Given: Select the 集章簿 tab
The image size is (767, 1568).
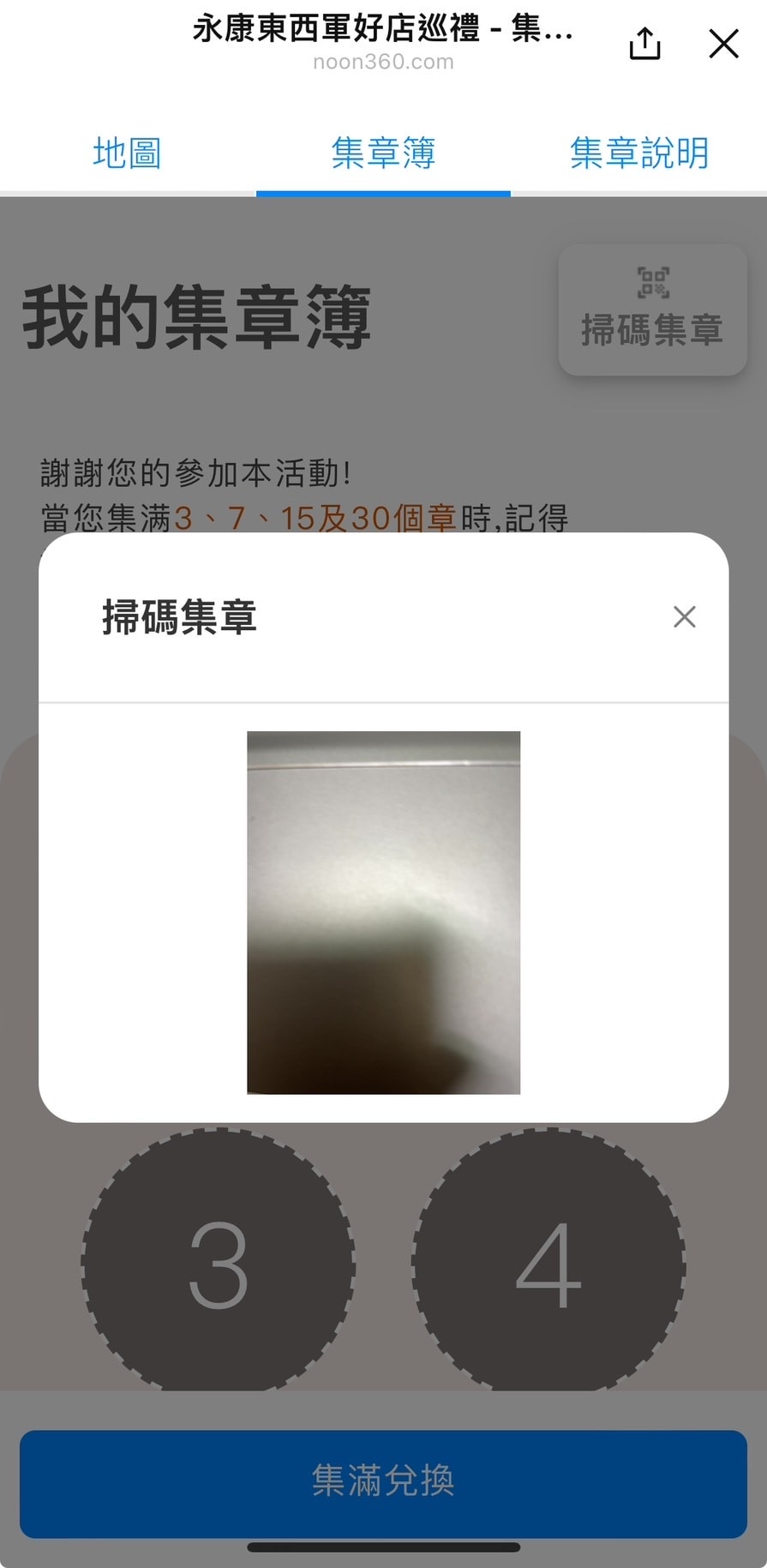Looking at the screenshot, I should click(383, 153).
